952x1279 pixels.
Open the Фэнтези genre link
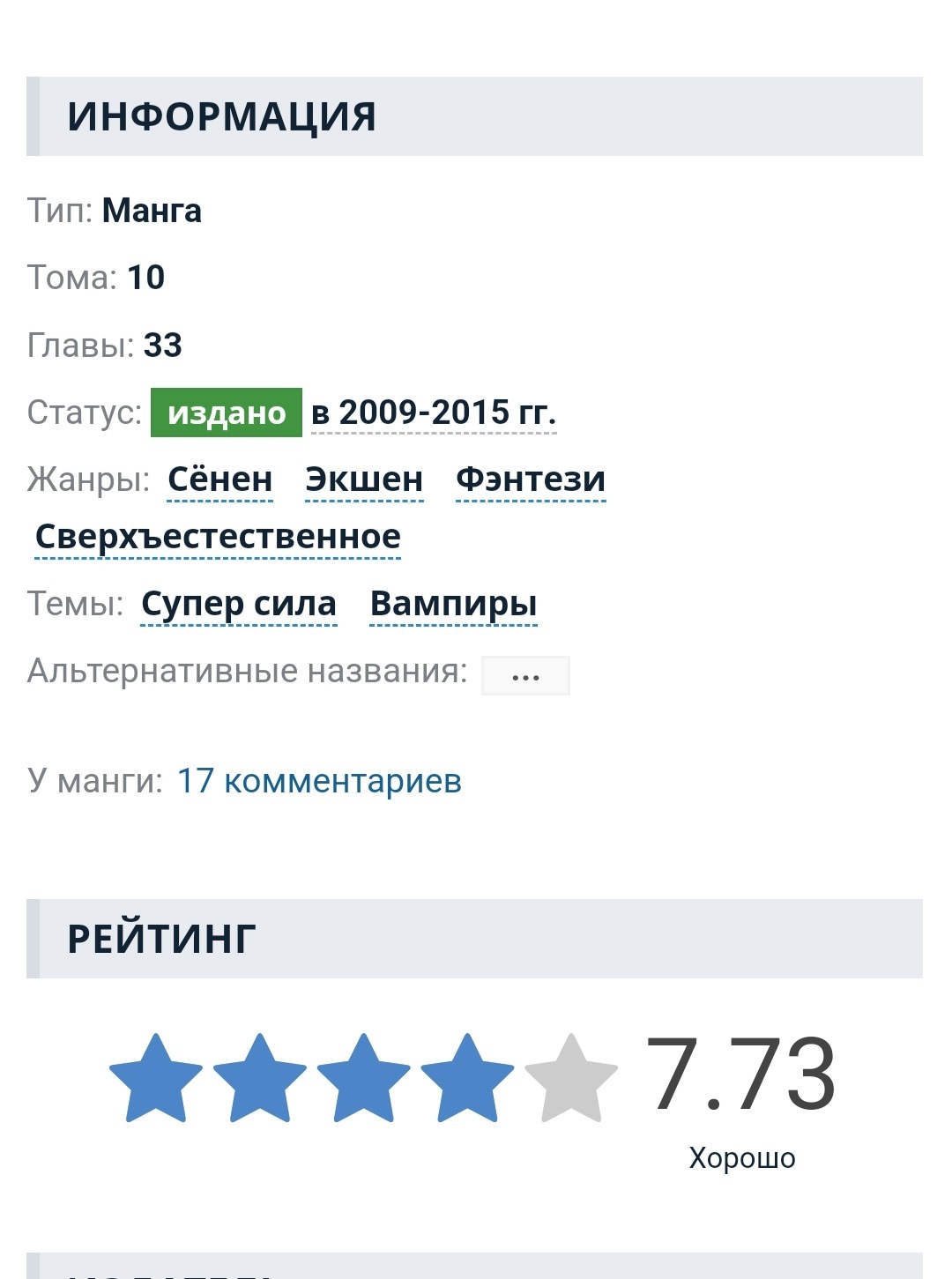pos(531,480)
